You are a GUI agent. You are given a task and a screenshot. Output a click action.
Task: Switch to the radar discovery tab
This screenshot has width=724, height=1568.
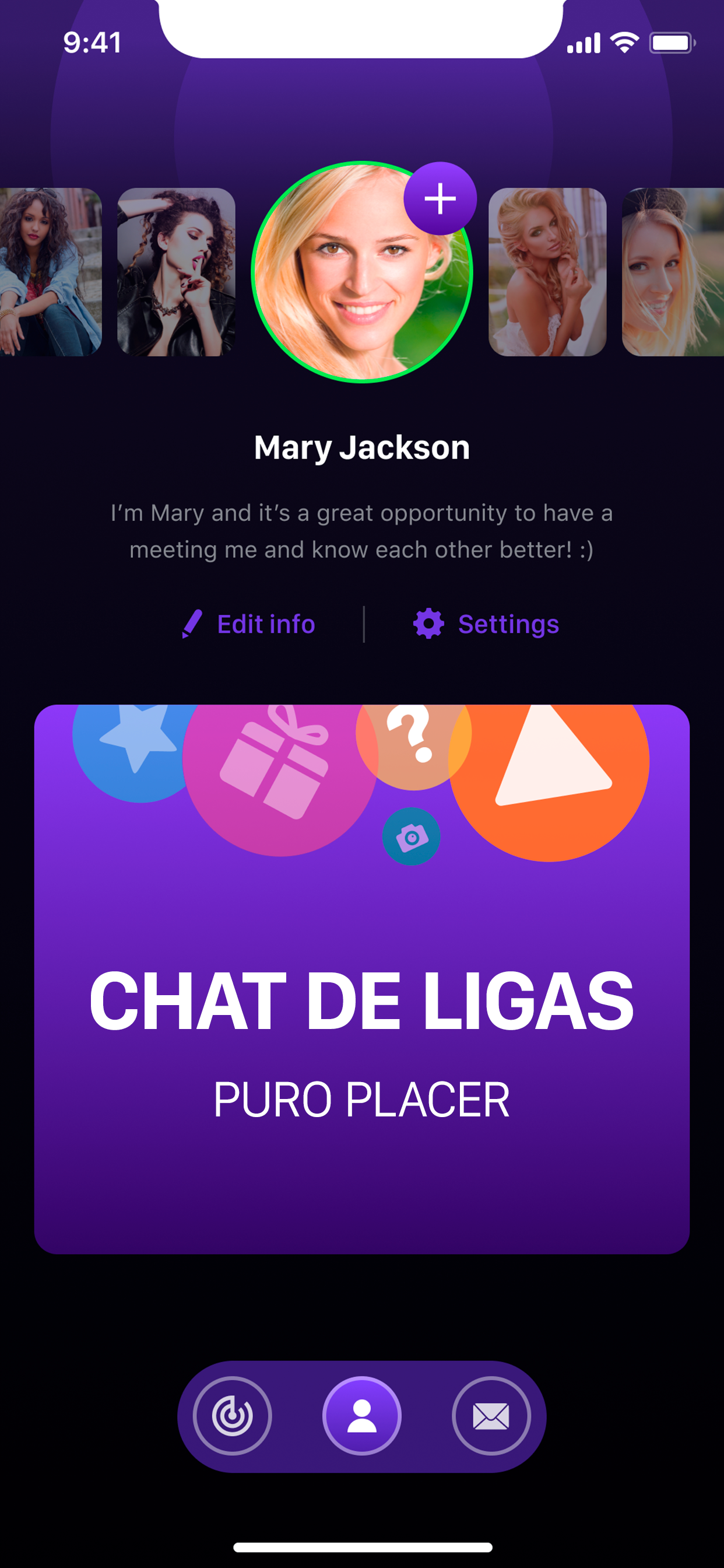(x=233, y=1416)
